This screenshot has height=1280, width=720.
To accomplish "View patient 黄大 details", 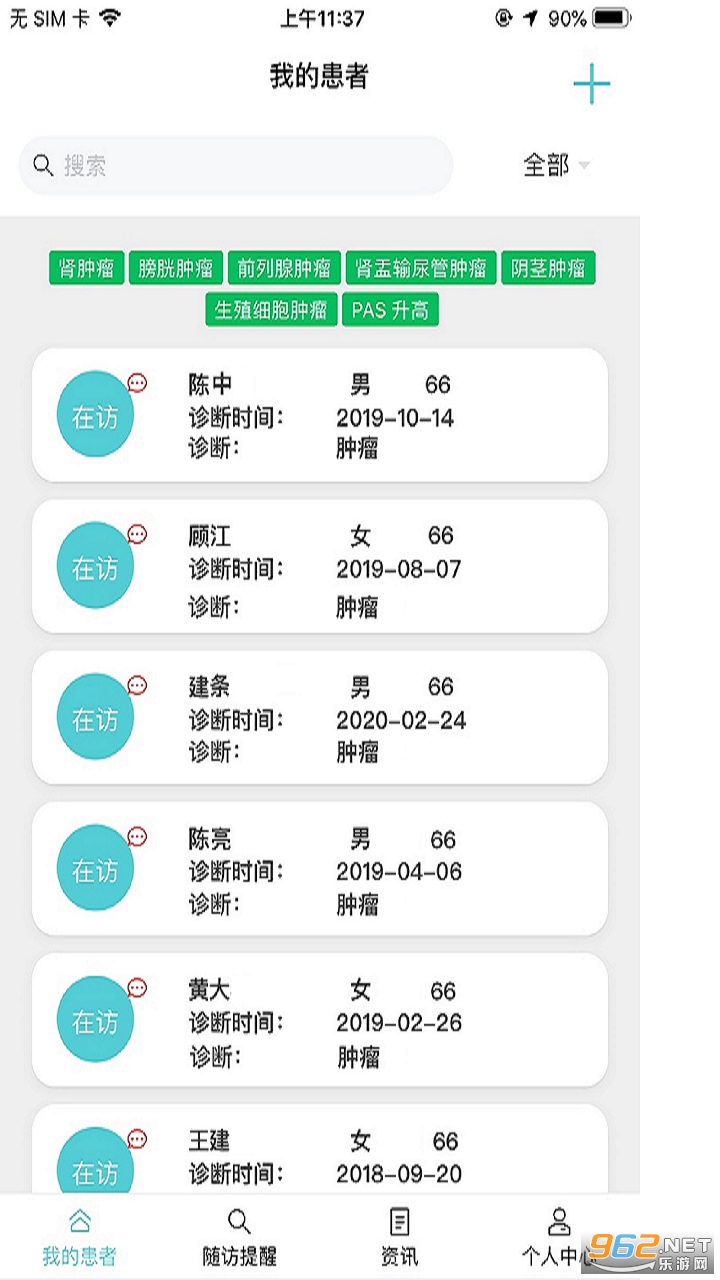I will coord(320,1020).
